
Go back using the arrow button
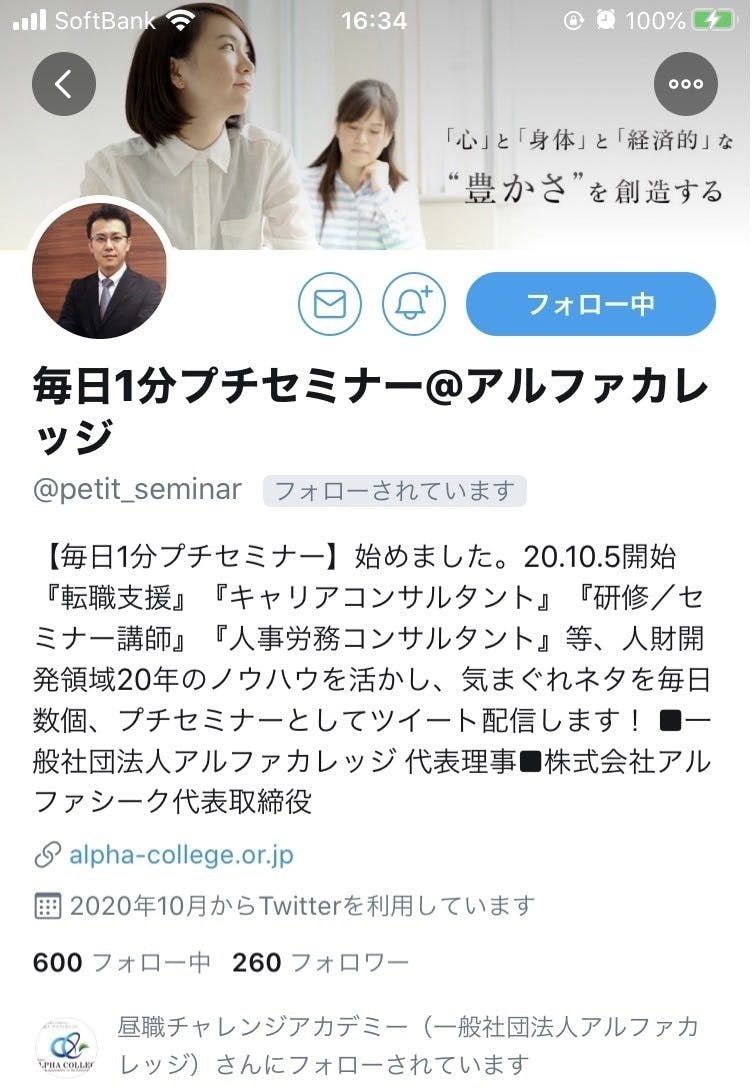pyautogui.click(x=63, y=84)
